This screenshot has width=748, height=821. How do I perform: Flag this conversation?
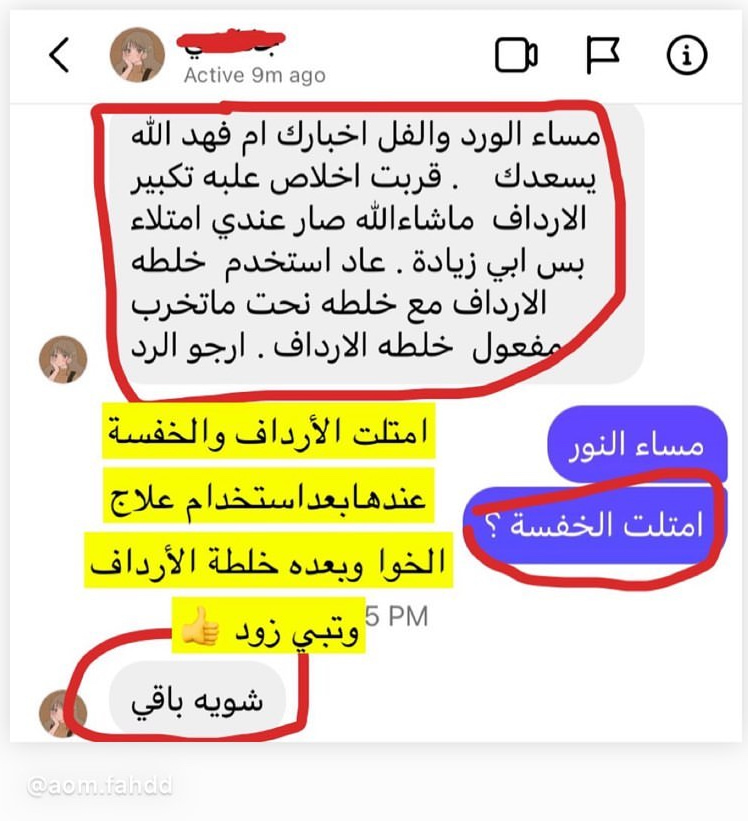click(x=602, y=55)
